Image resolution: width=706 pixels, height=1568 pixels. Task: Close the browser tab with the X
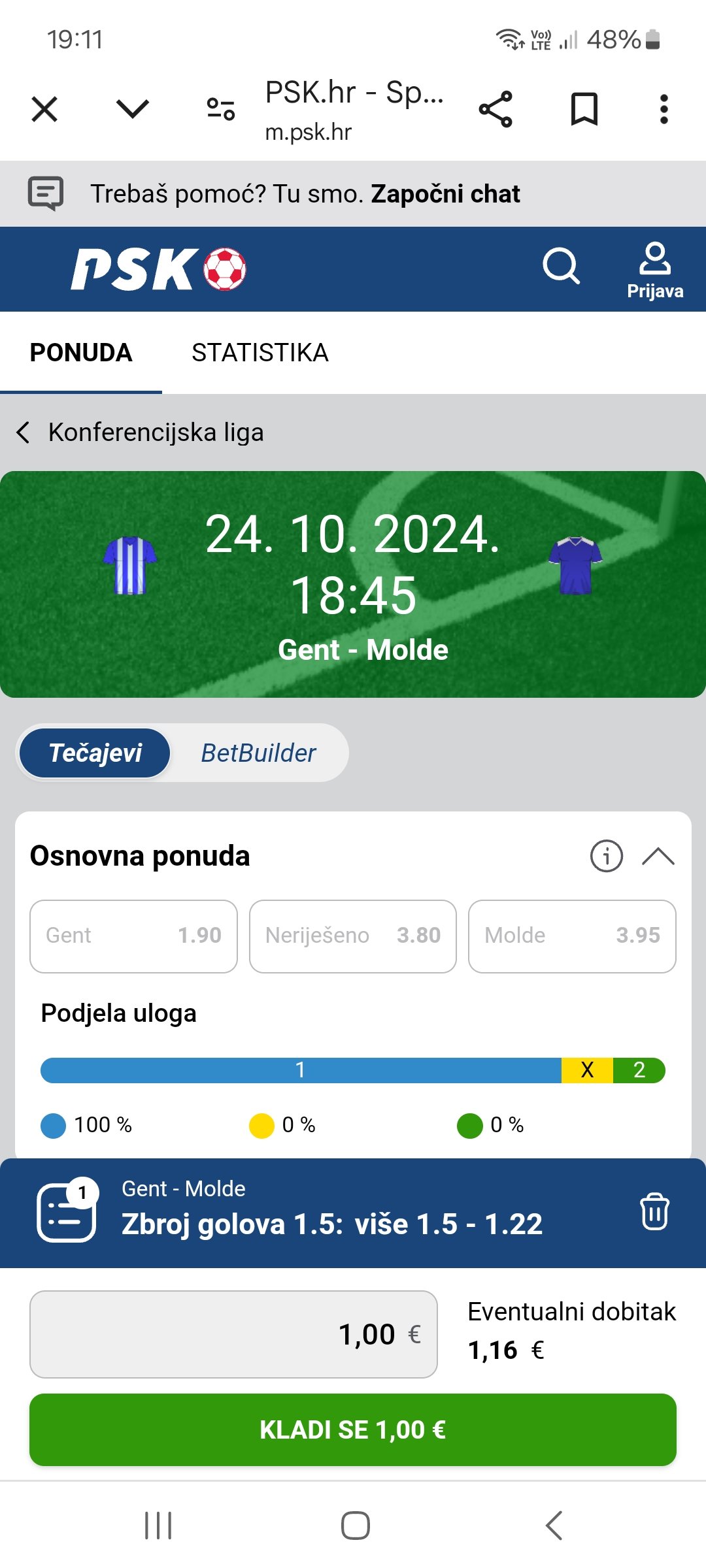pyautogui.click(x=44, y=109)
